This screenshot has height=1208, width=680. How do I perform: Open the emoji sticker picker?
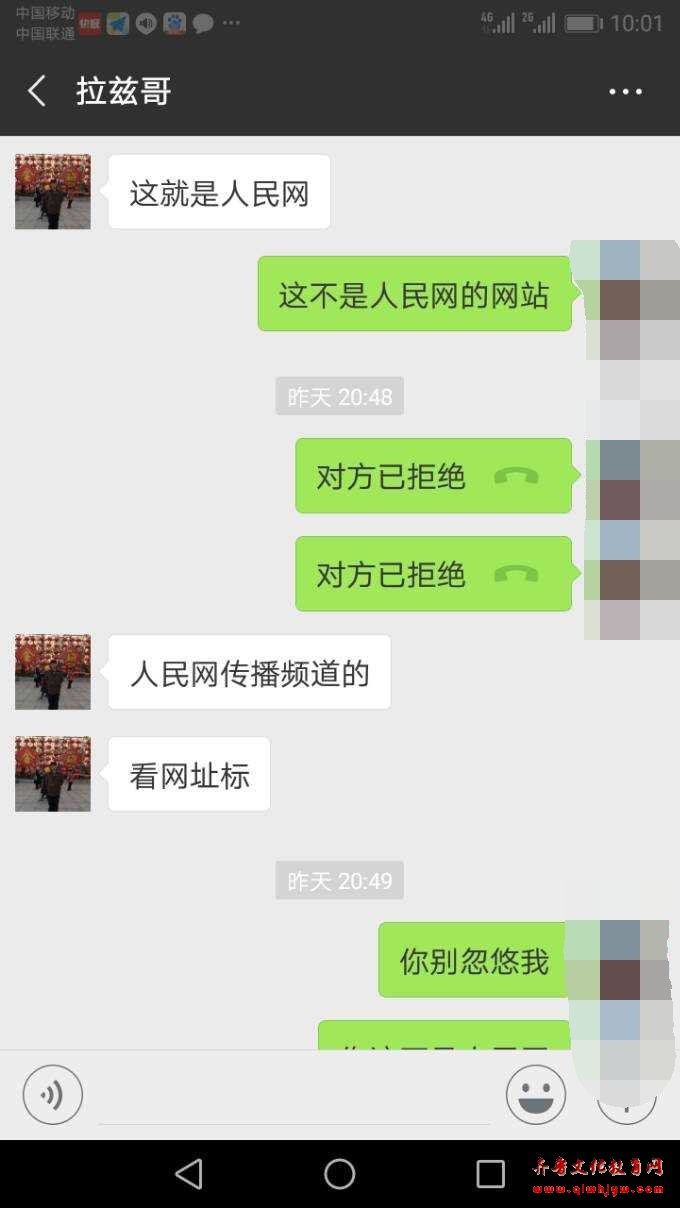536,1095
